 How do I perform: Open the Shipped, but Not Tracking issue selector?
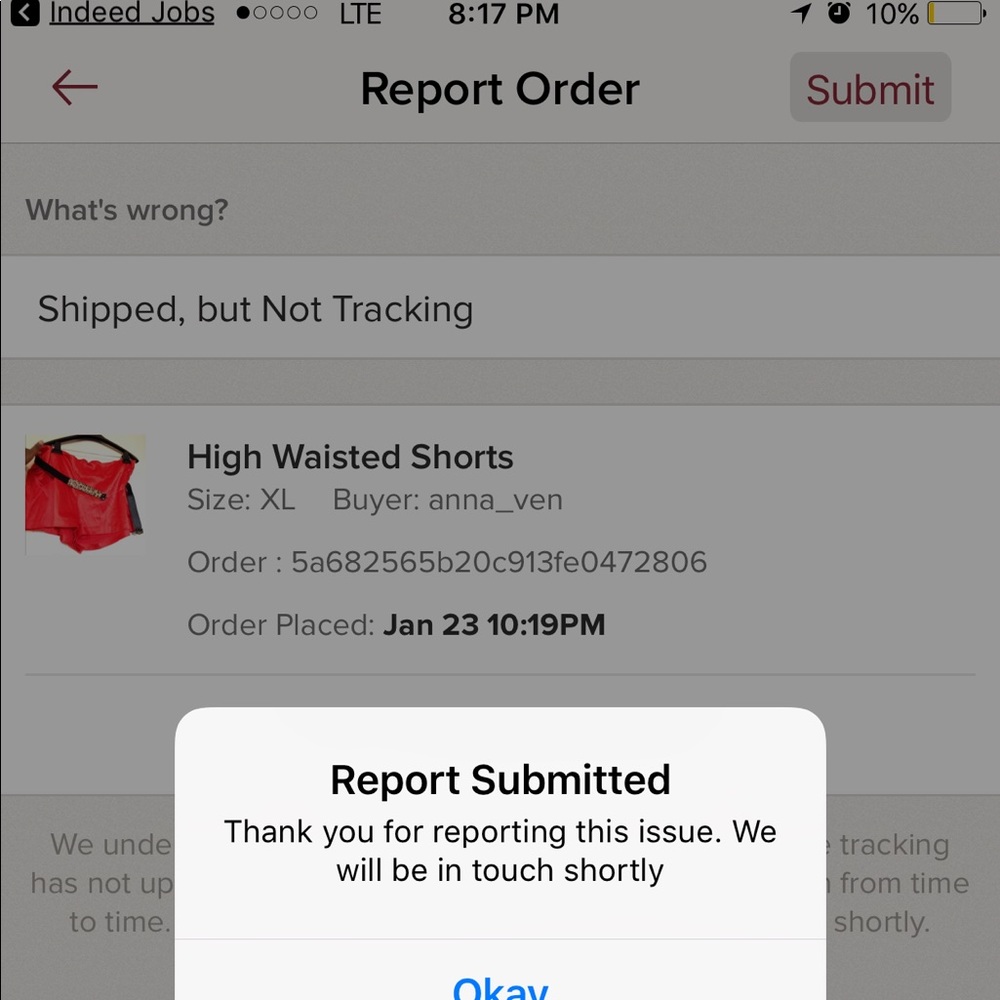click(500, 309)
